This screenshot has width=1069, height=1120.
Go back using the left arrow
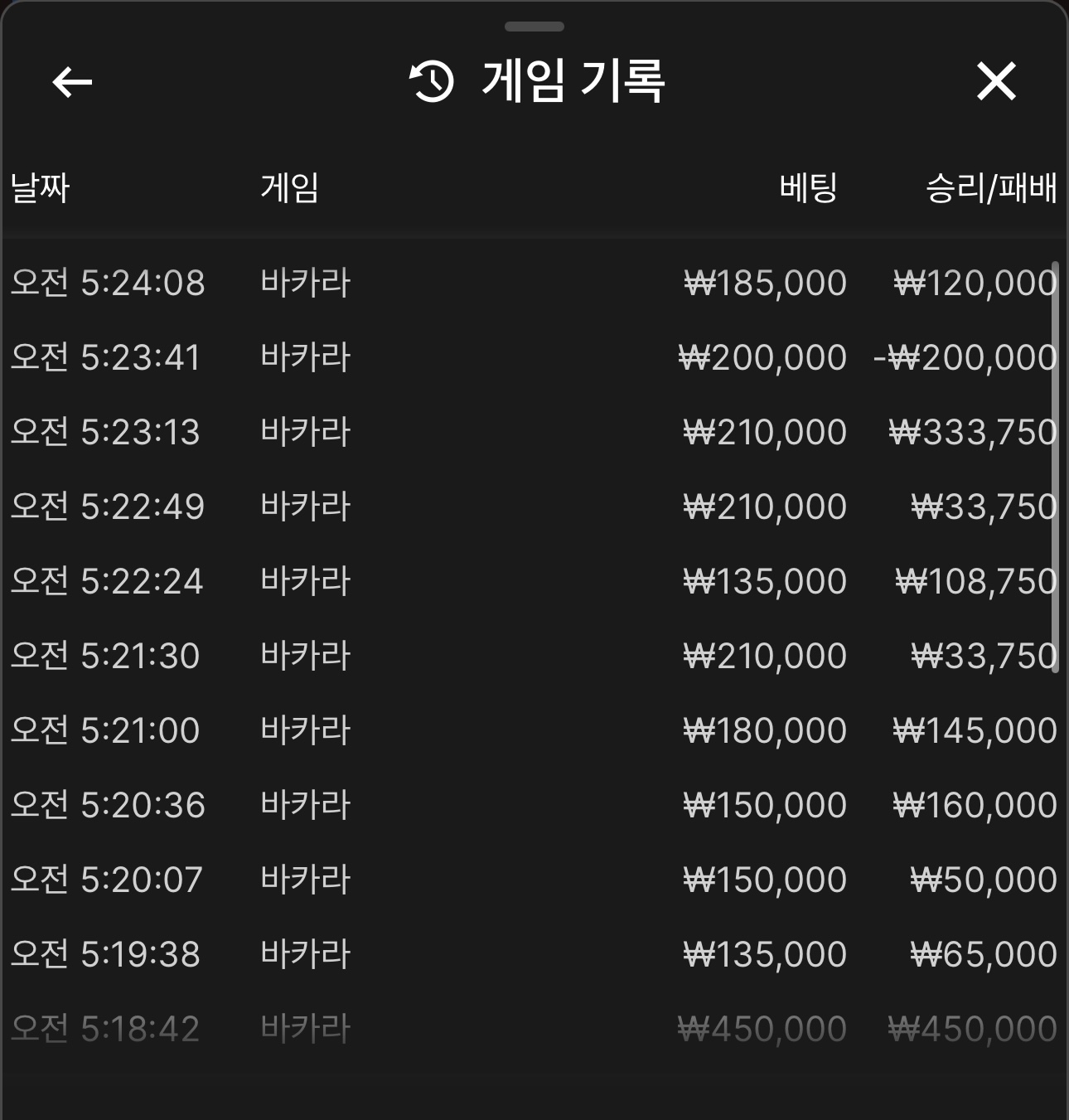pyautogui.click(x=72, y=81)
